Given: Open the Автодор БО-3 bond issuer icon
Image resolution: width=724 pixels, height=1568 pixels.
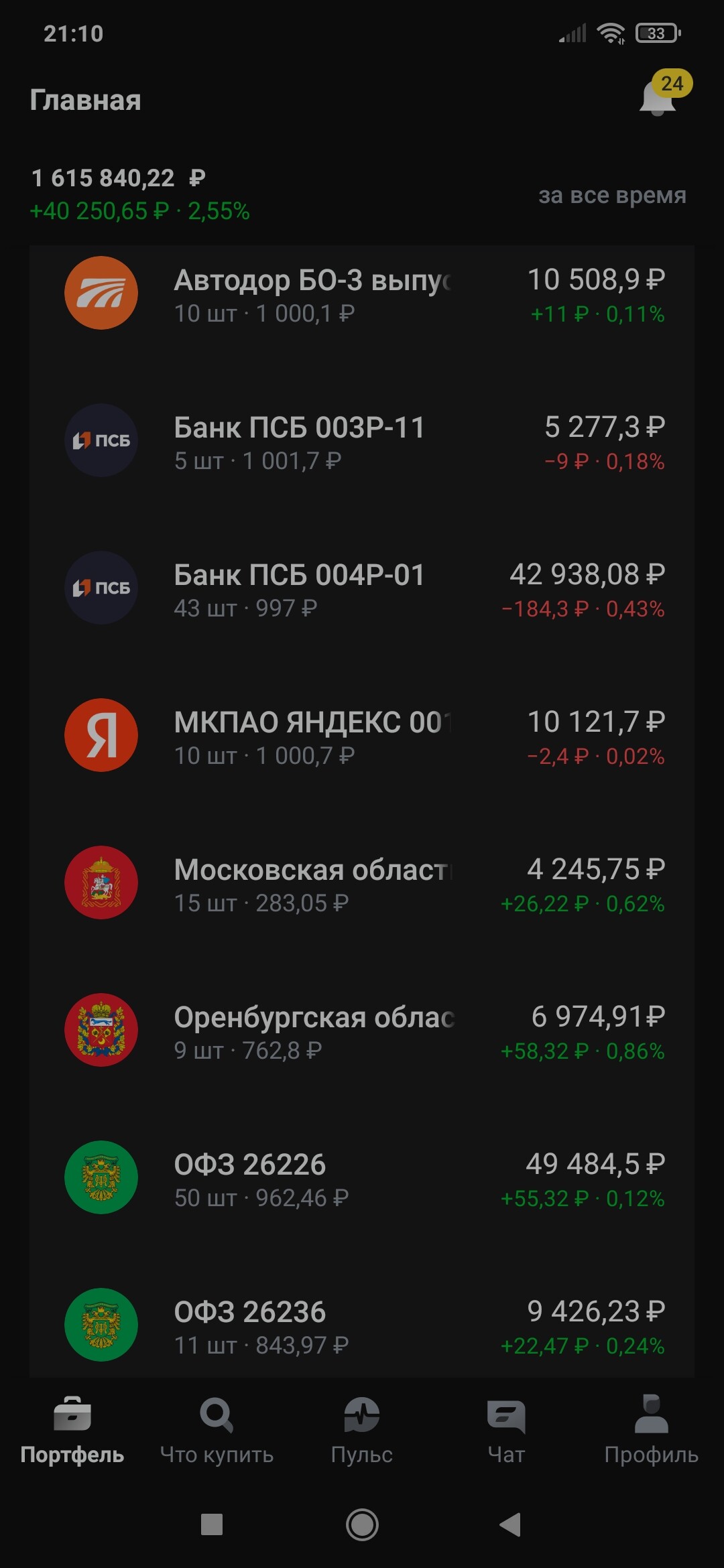Looking at the screenshot, I should pyautogui.click(x=101, y=293).
